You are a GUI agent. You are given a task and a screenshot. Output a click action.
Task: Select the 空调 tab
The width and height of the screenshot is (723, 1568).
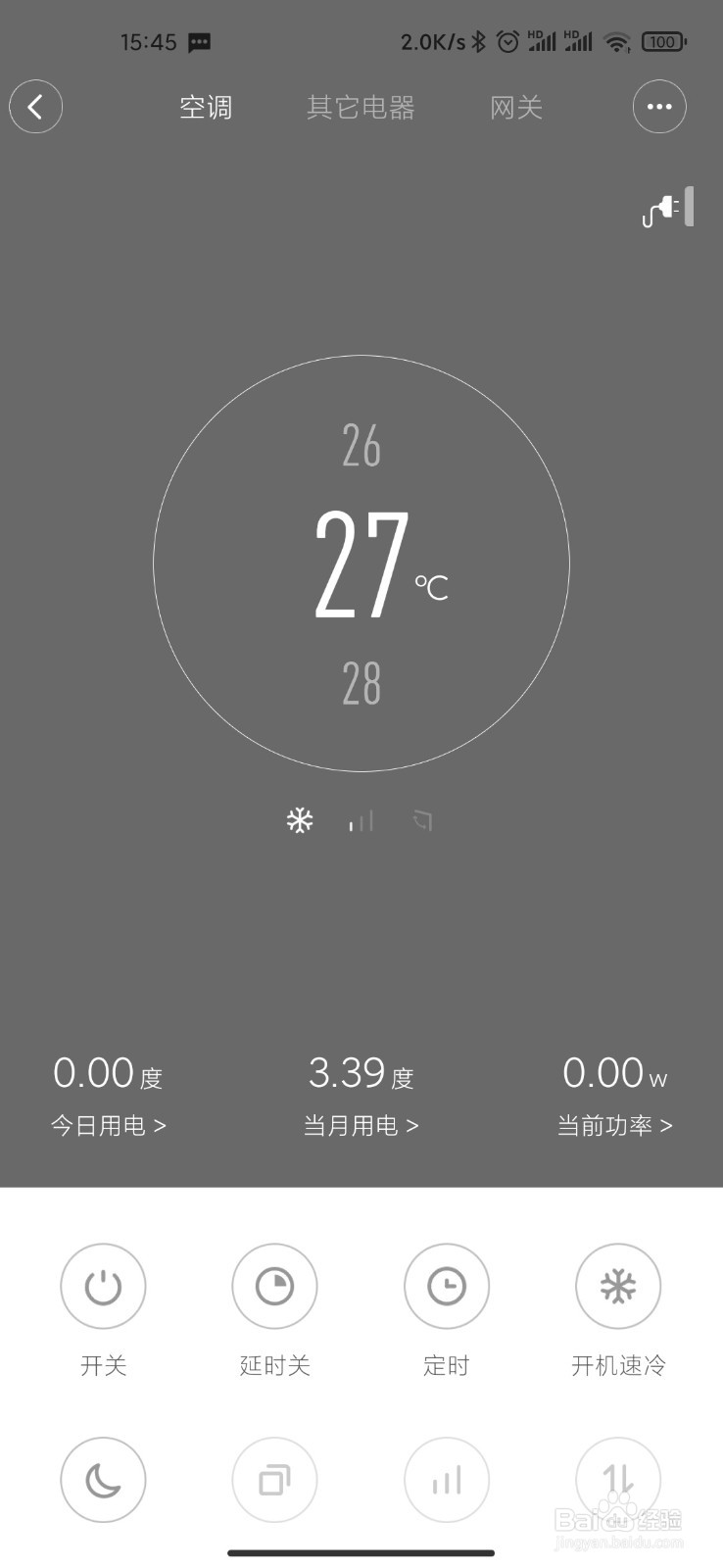(x=206, y=107)
